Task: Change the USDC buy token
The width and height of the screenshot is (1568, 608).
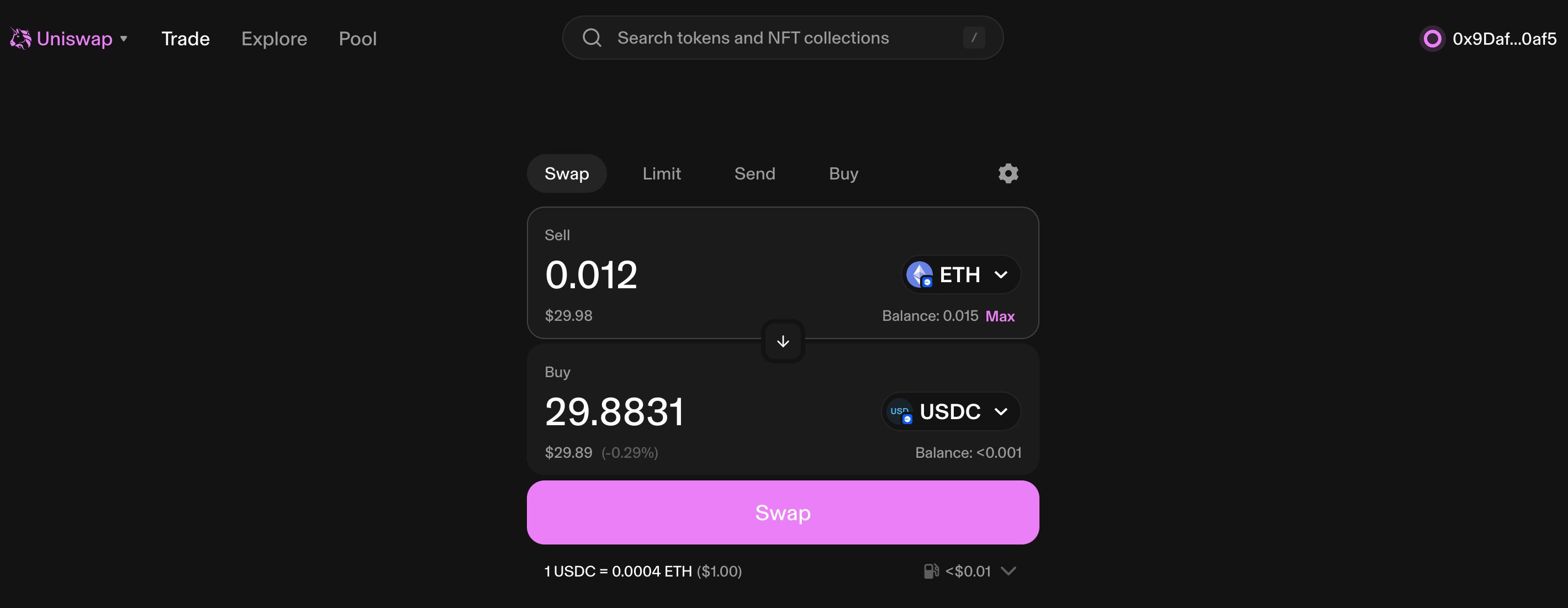Action: 950,412
